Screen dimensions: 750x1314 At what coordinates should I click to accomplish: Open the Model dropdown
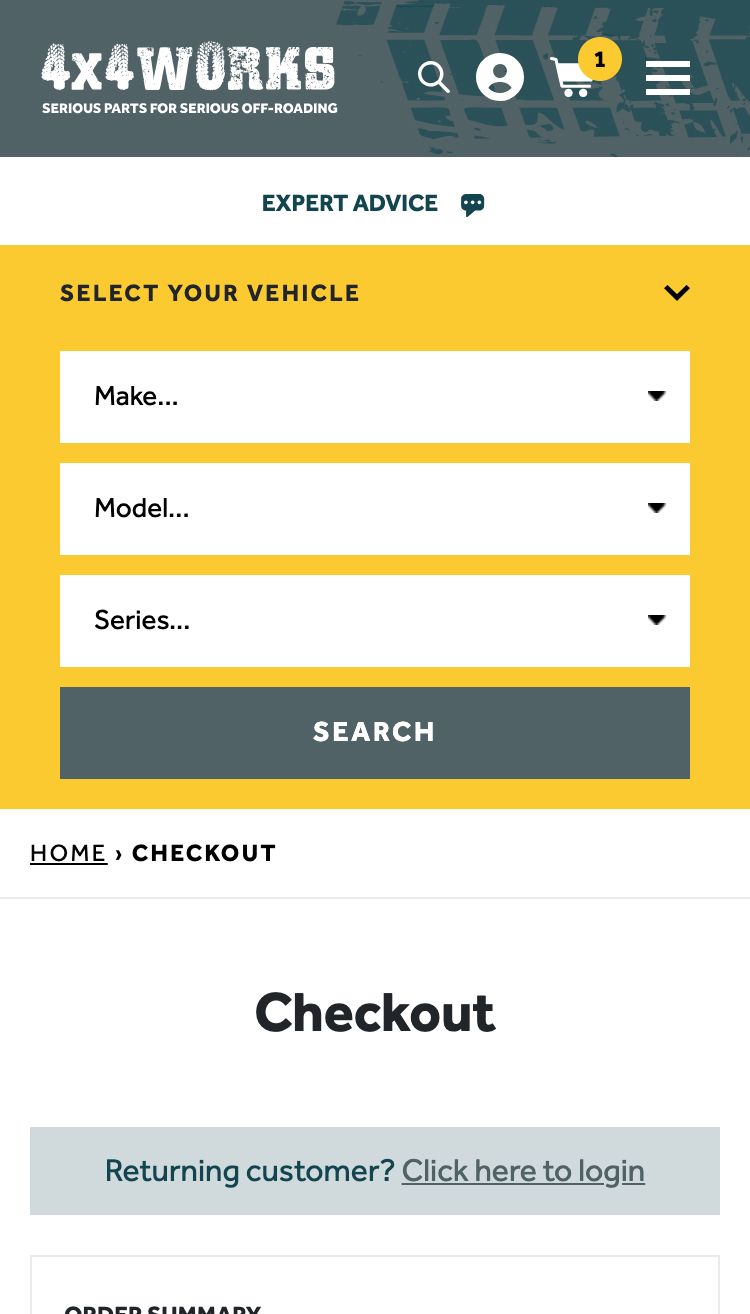(x=375, y=509)
